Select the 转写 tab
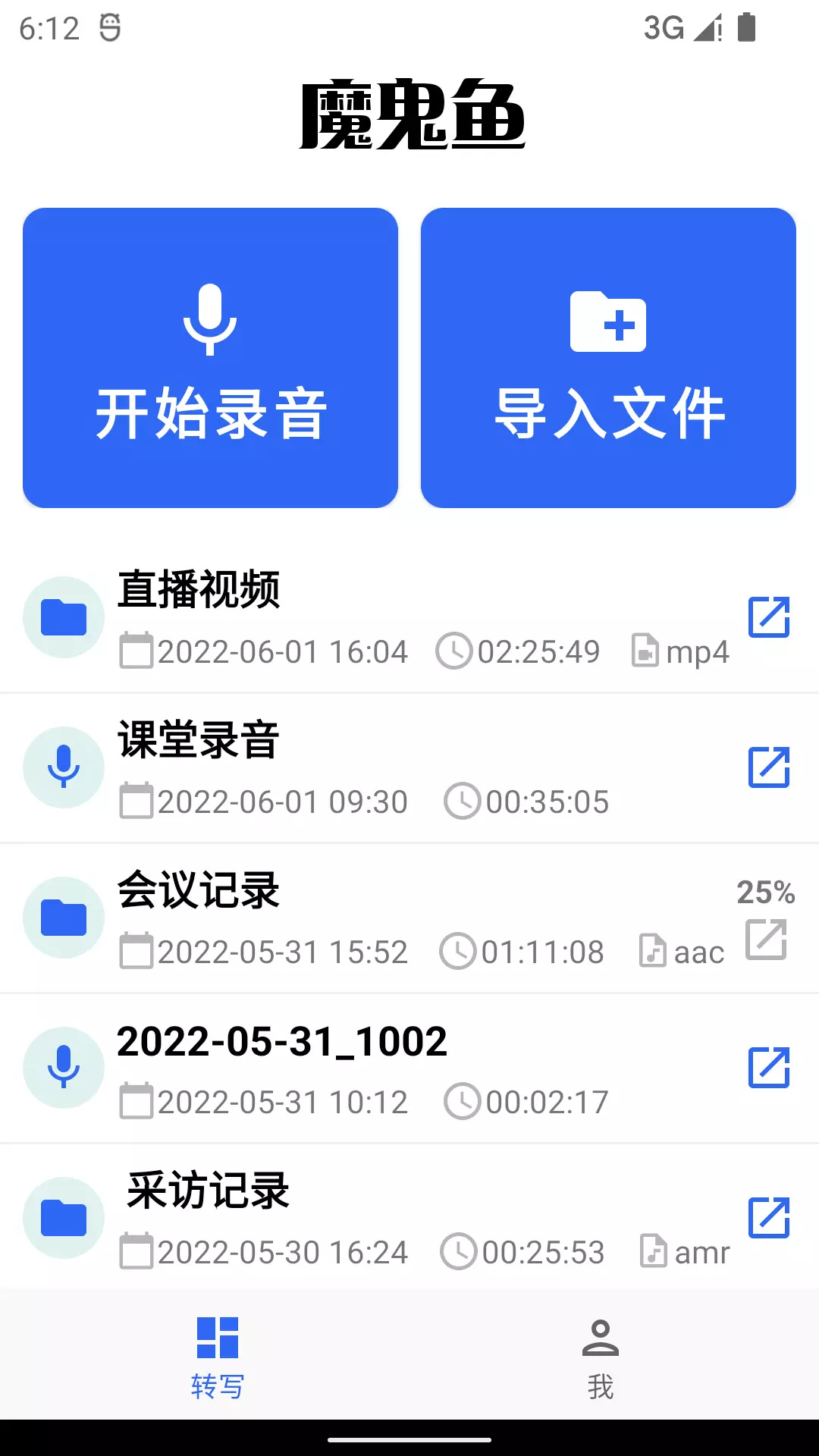Image resolution: width=819 pixels, height=1456 pixels. click(x=218, y=1357)
